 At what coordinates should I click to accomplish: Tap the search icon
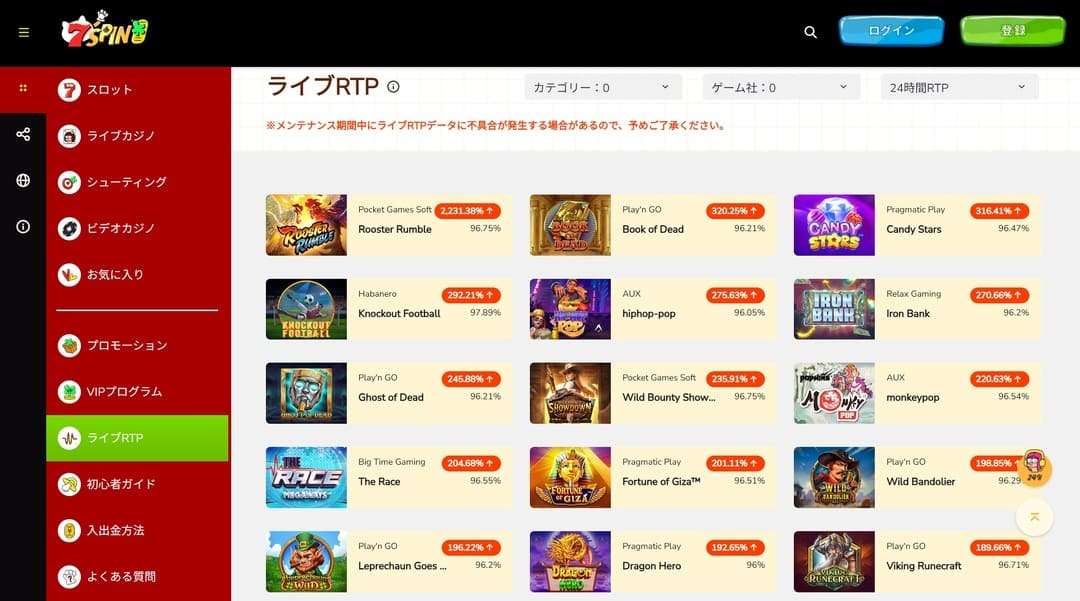[810, 32]
